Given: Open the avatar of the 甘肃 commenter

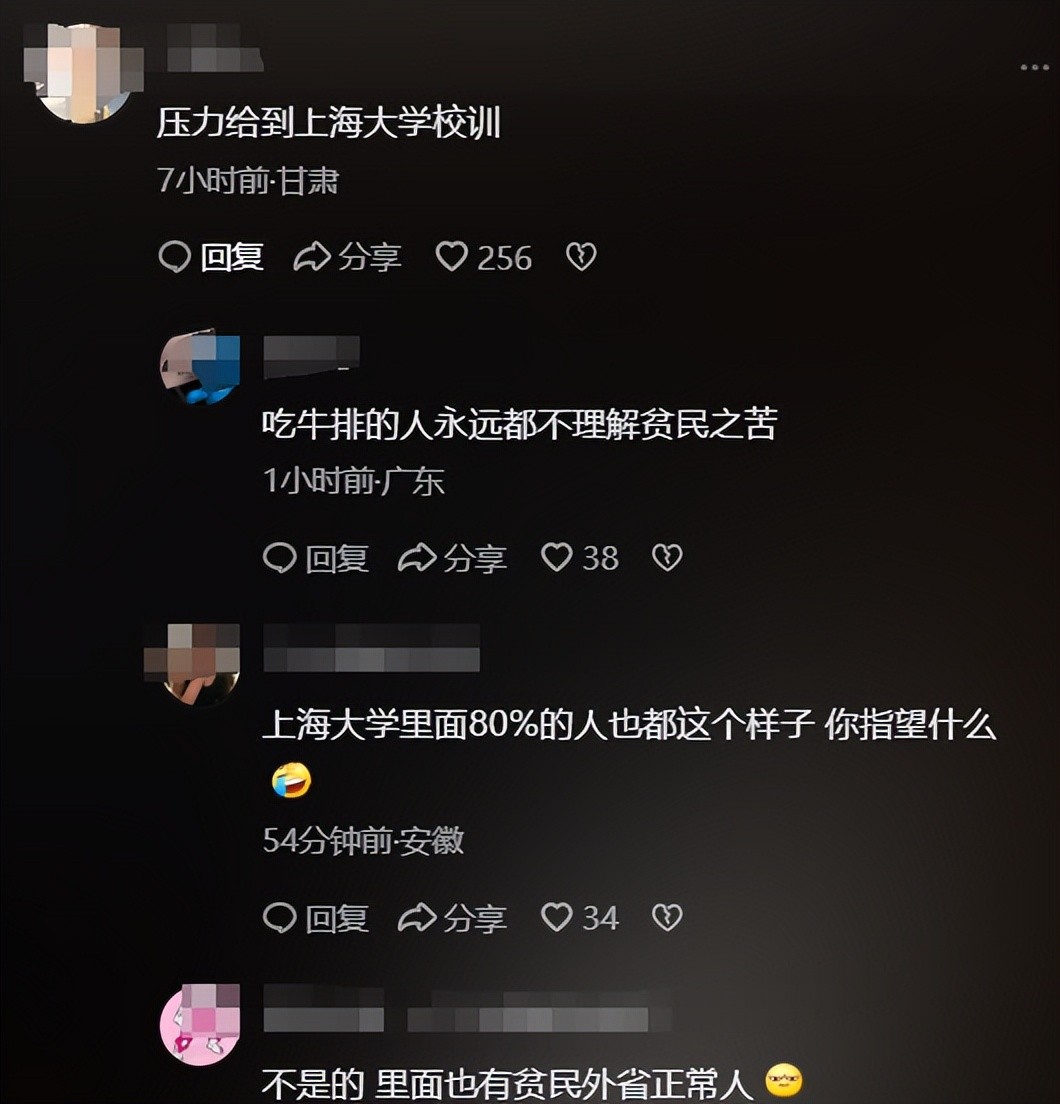Looking at the screenshot, I should [84, 73].
